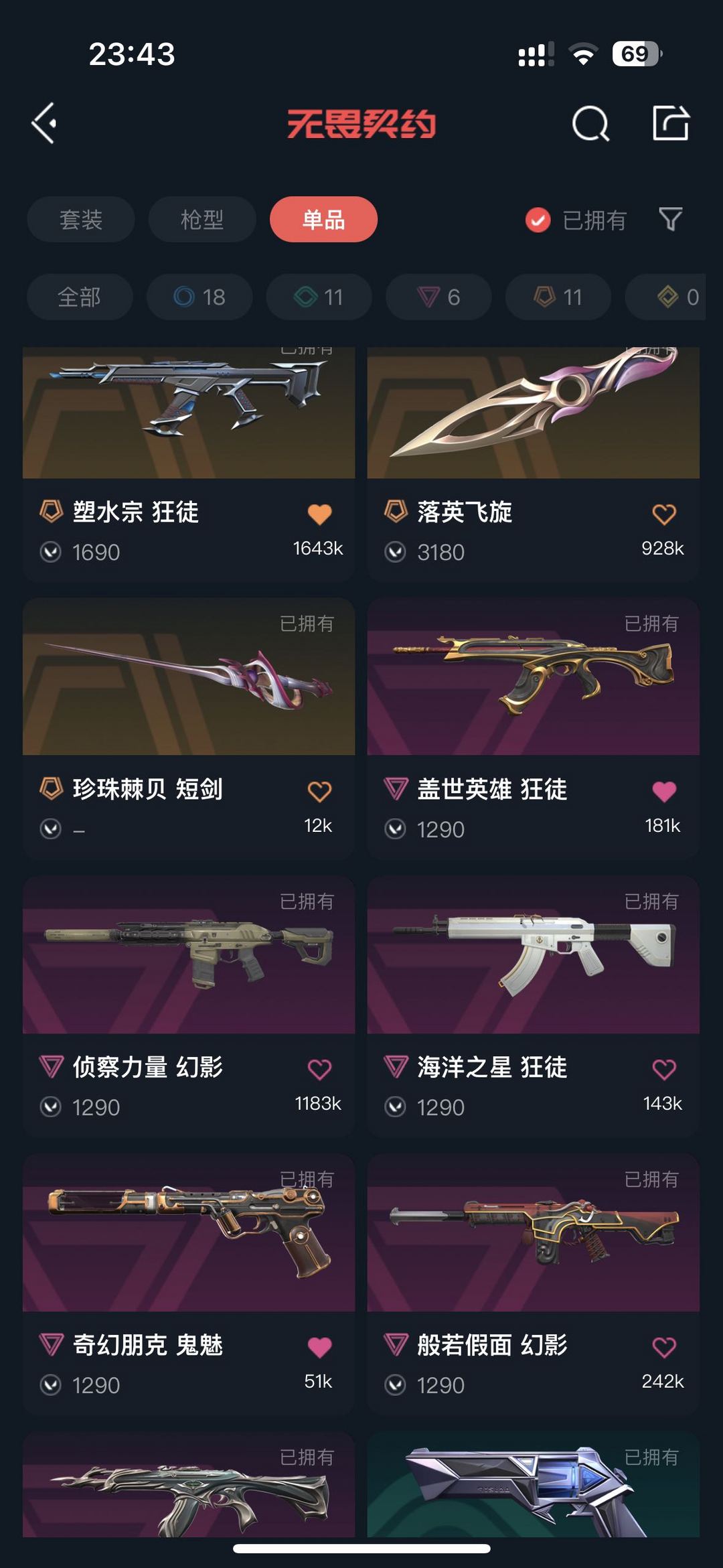
Task: Go back using the top-left arrow
Action: click(44, 123)
